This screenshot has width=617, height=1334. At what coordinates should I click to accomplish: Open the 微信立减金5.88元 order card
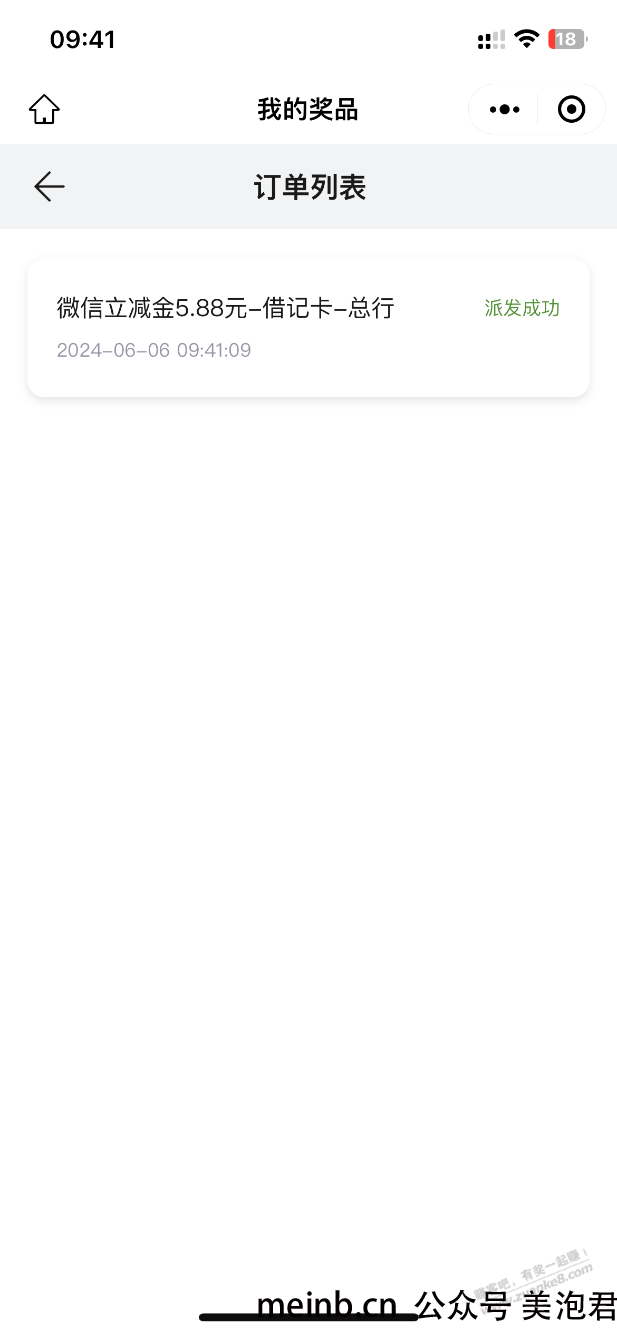click(308, 328)
